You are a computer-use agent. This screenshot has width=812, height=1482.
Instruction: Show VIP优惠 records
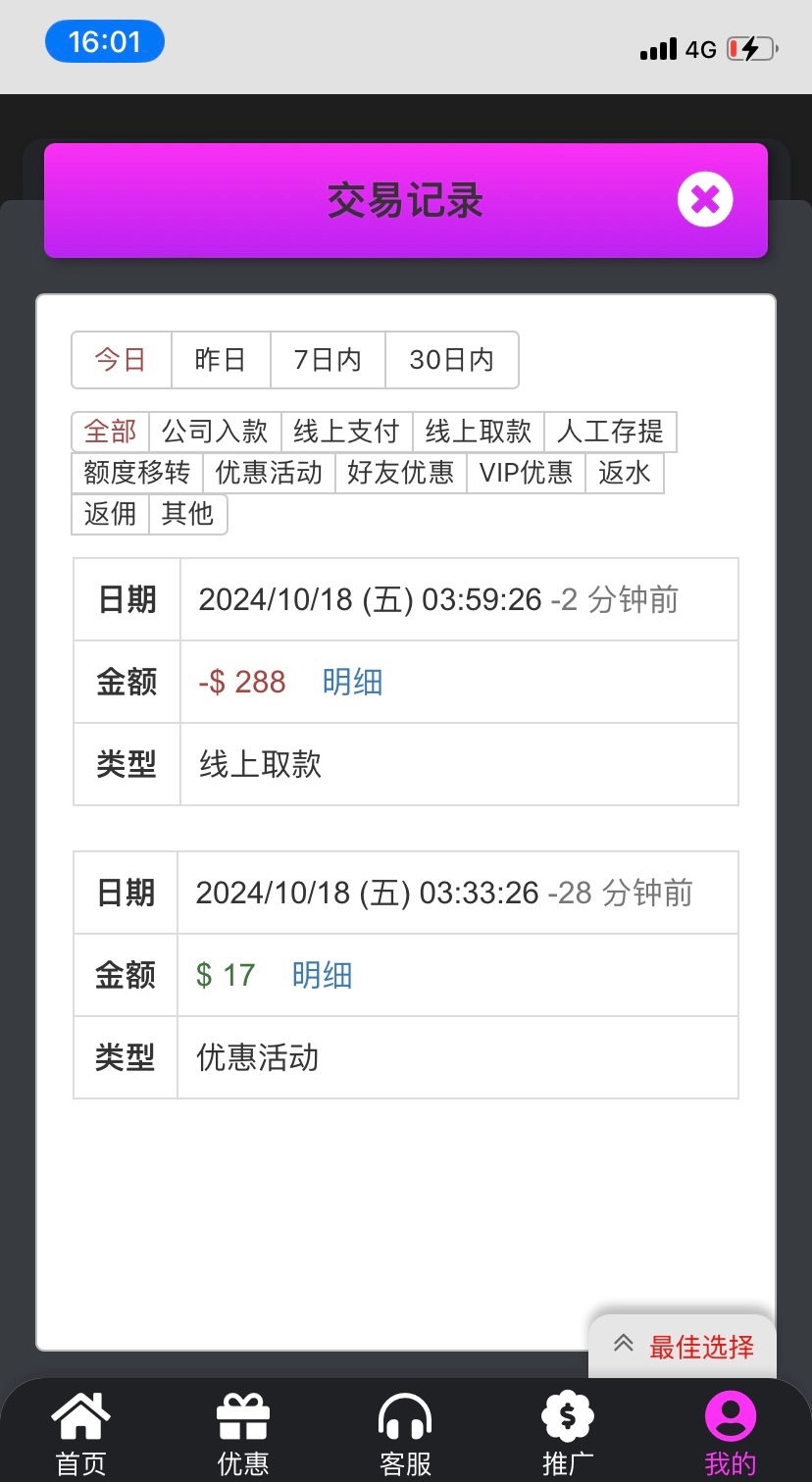[x=526, y=473]
